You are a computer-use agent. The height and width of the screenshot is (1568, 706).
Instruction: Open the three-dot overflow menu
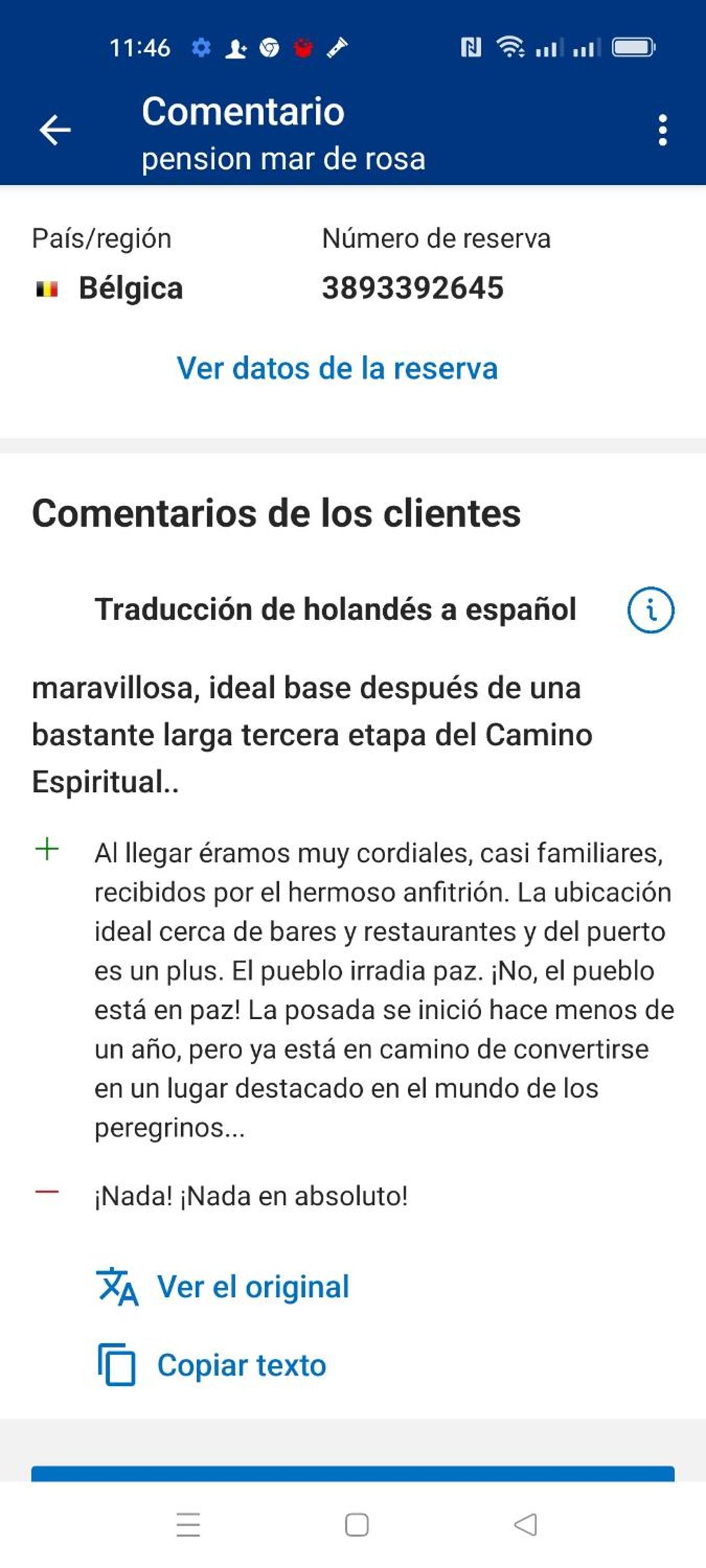point(663,130)
